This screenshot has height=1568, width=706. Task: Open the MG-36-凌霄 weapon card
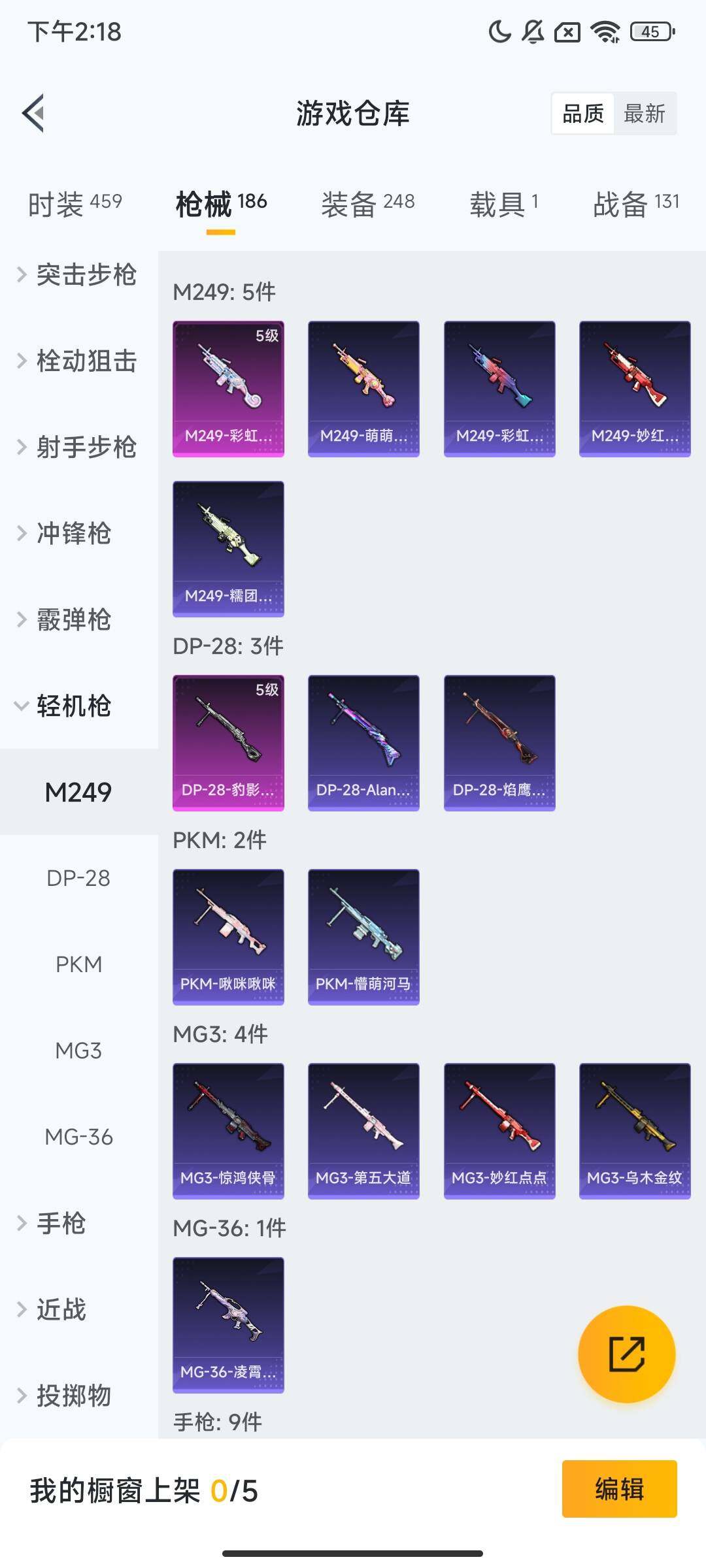coord(227,1323)
